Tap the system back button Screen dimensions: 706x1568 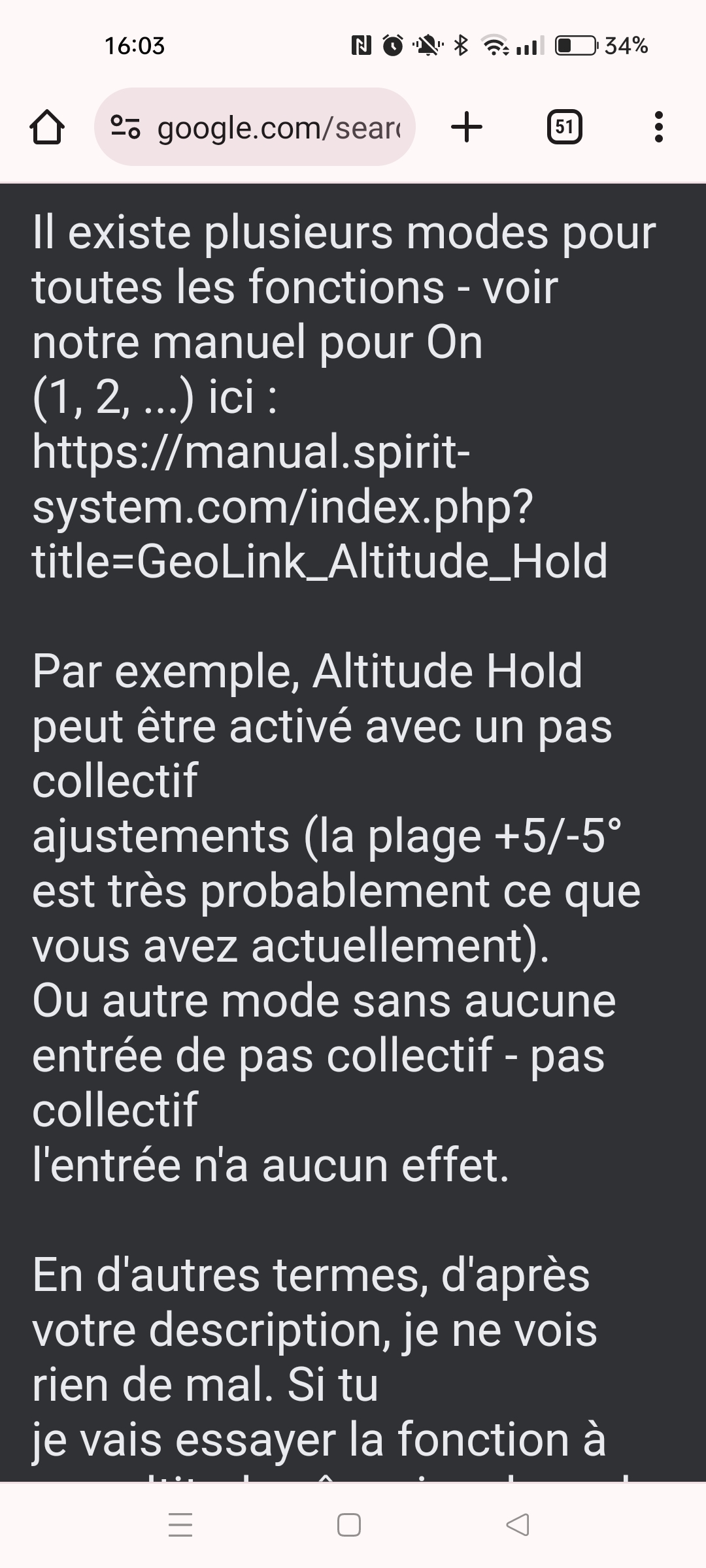(x=518, y=1525)
